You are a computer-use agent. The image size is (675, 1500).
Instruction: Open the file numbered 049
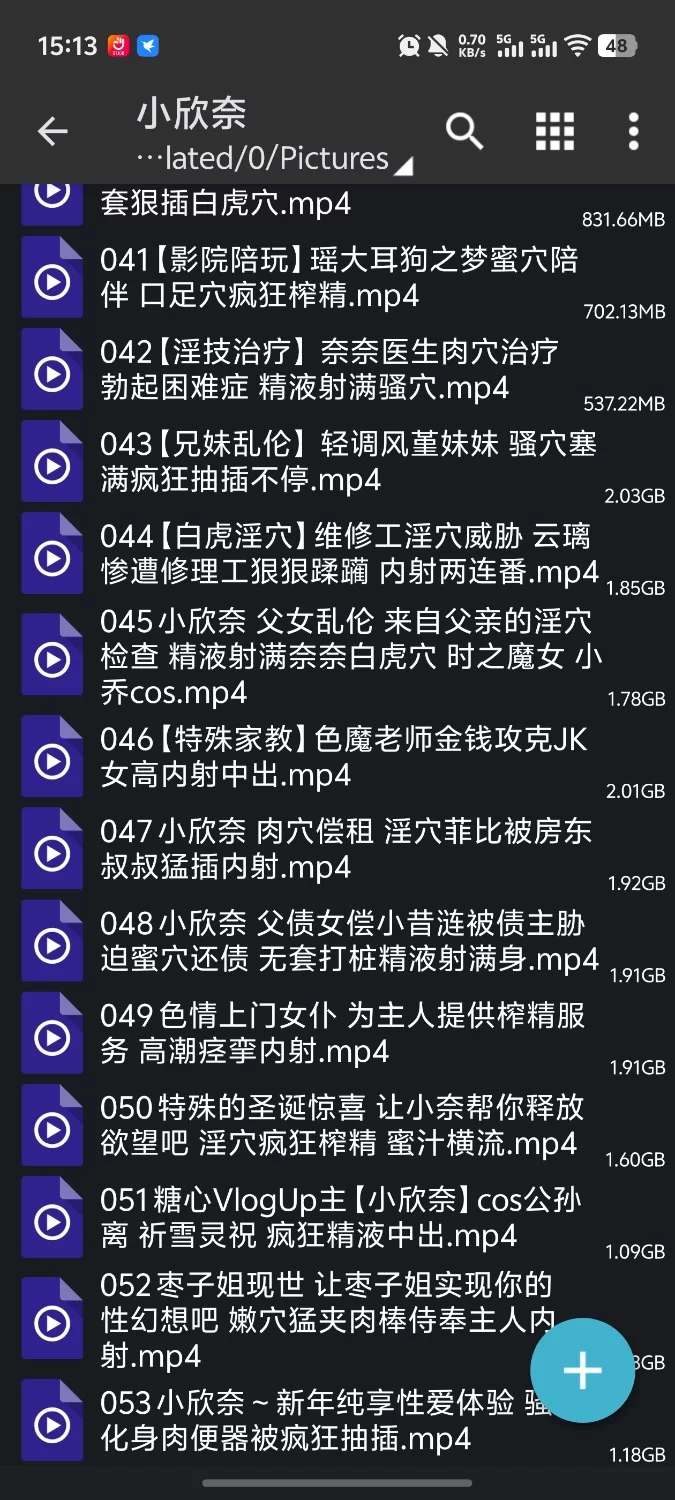click(342, 1033)
